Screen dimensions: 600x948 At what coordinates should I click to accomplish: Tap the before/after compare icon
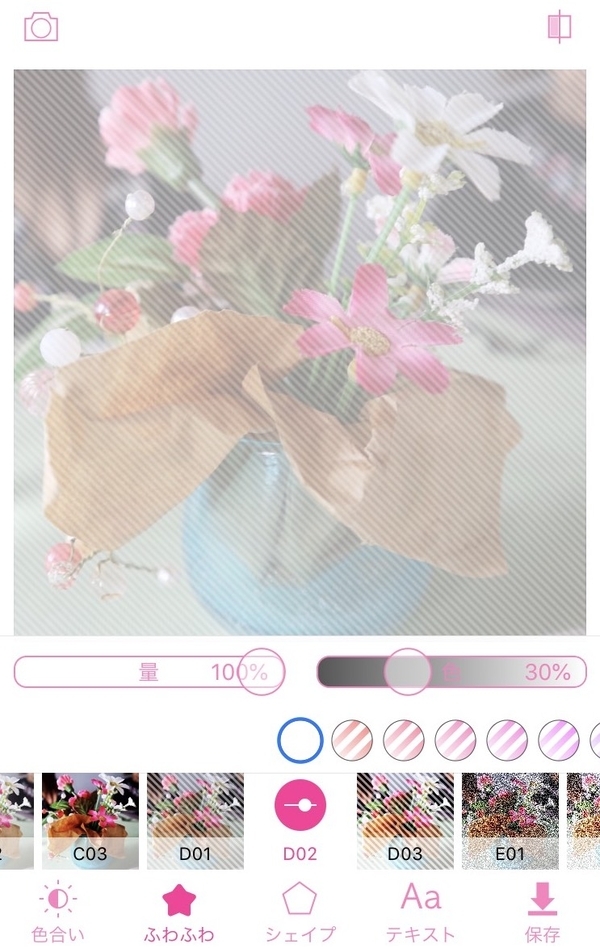pos(559,27)
